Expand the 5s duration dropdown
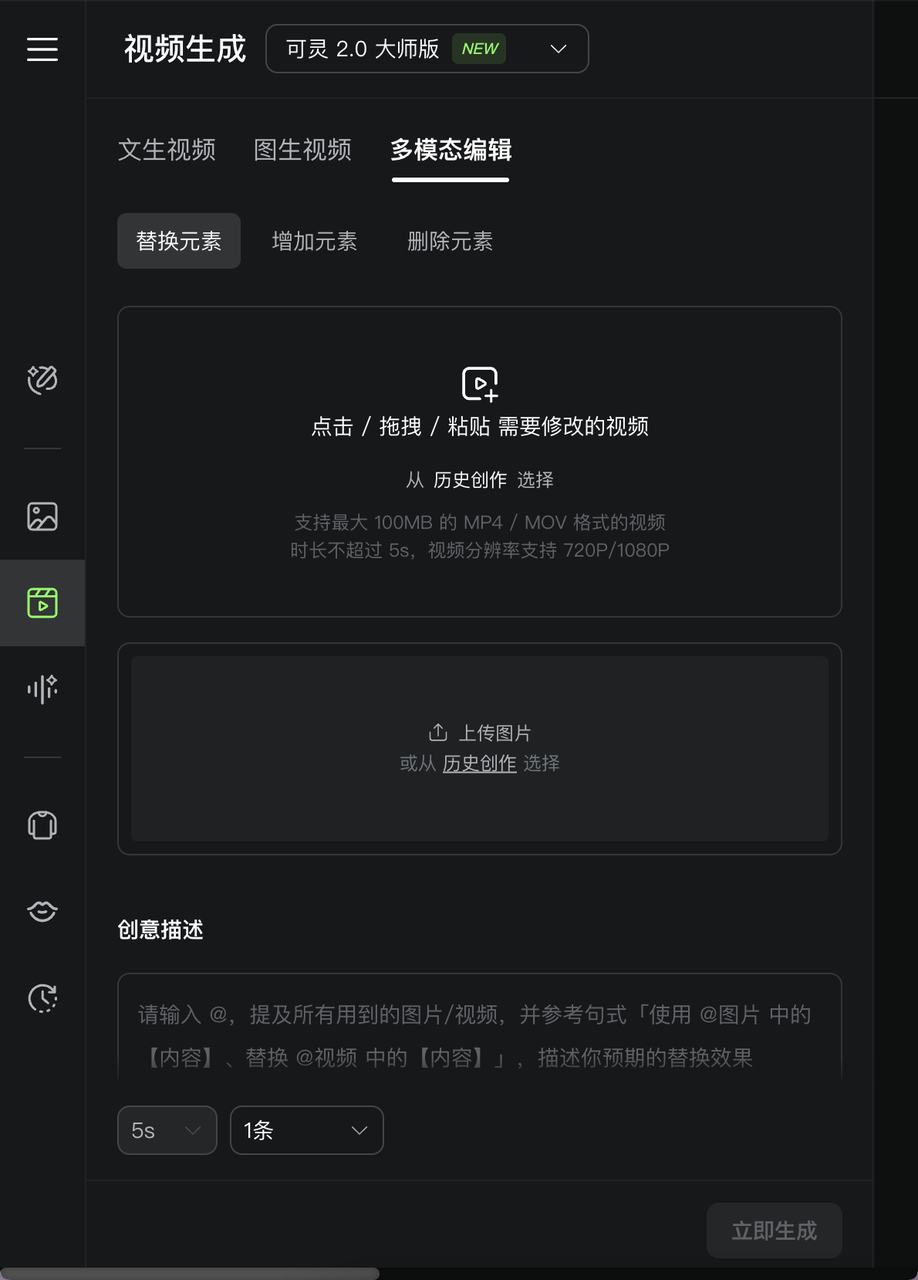The width and height of the screenshot is (918, 1280). pos(167,1130)
